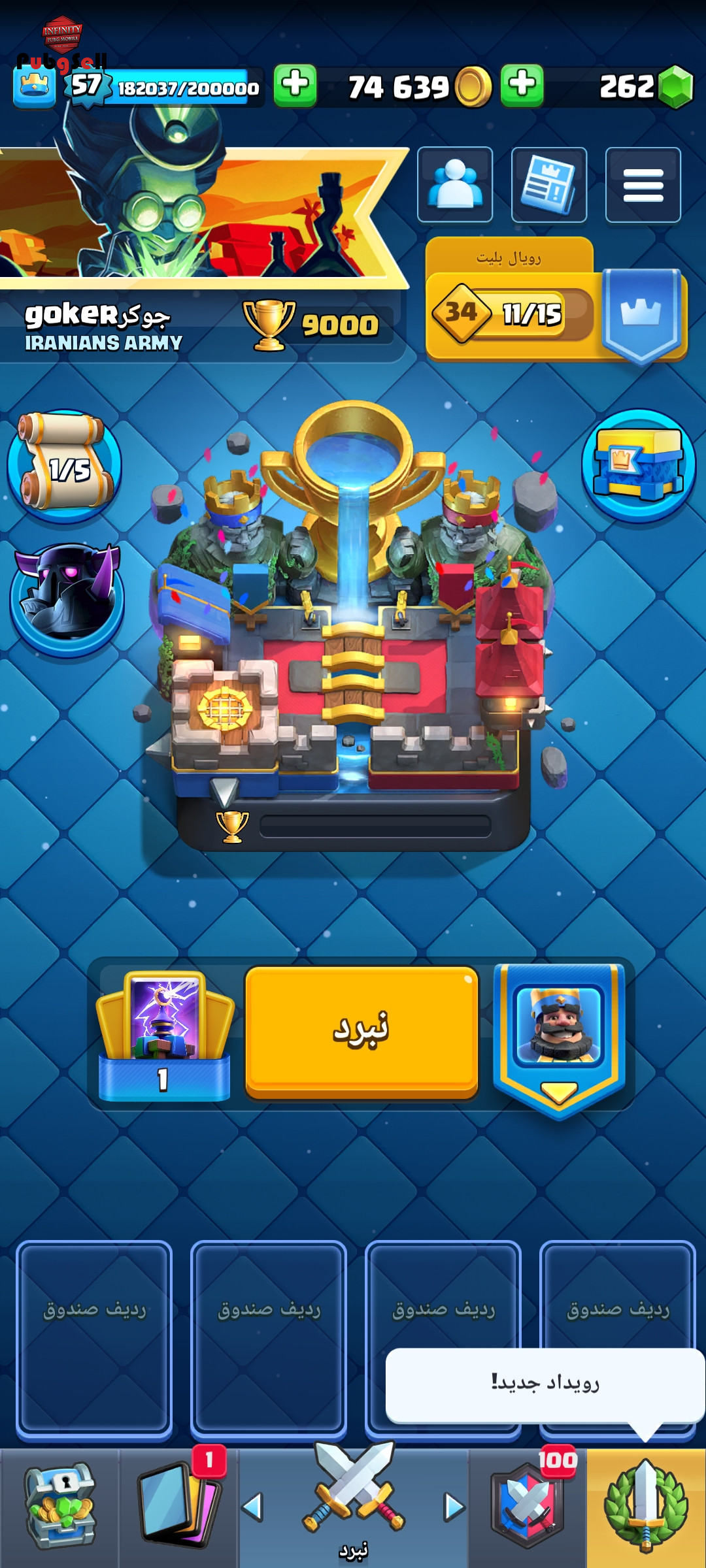Open the blue and gold chest icon
Viewport: 706px width, 1568px height.
click(639, 465)
